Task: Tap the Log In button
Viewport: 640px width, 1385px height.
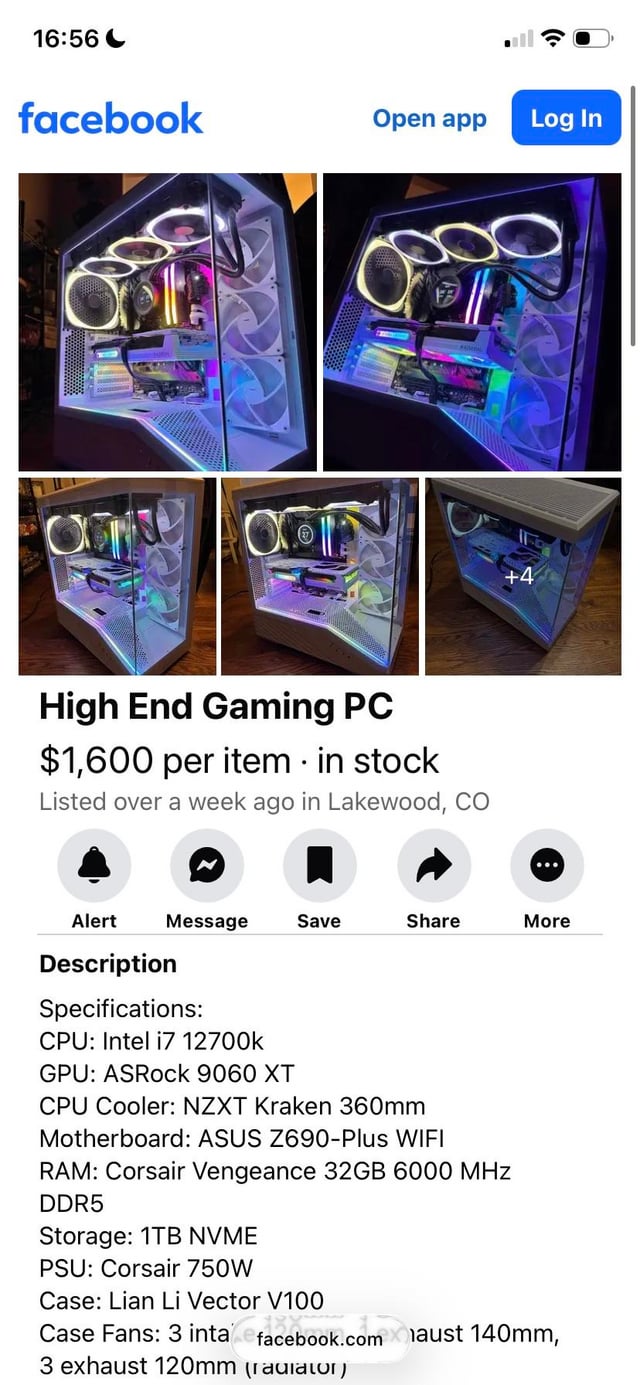Action: click(x=566, y=118)
